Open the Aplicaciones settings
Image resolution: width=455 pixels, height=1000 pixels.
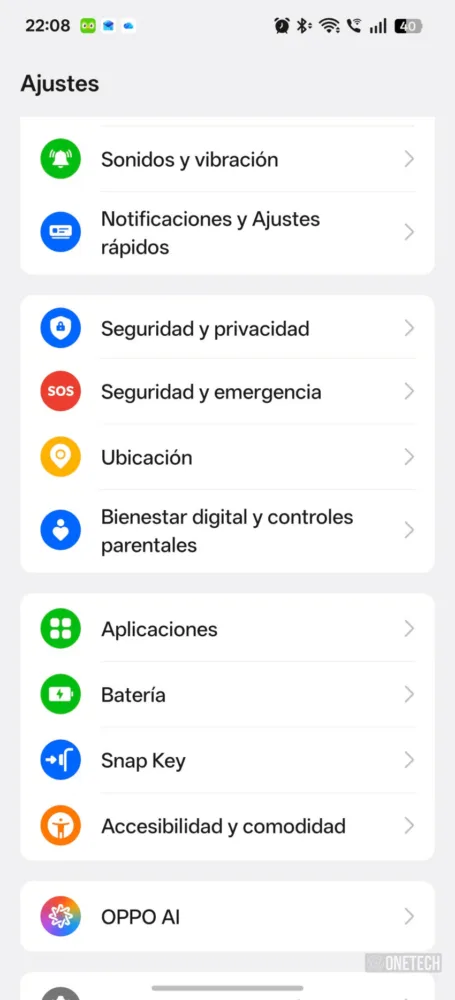227,629
